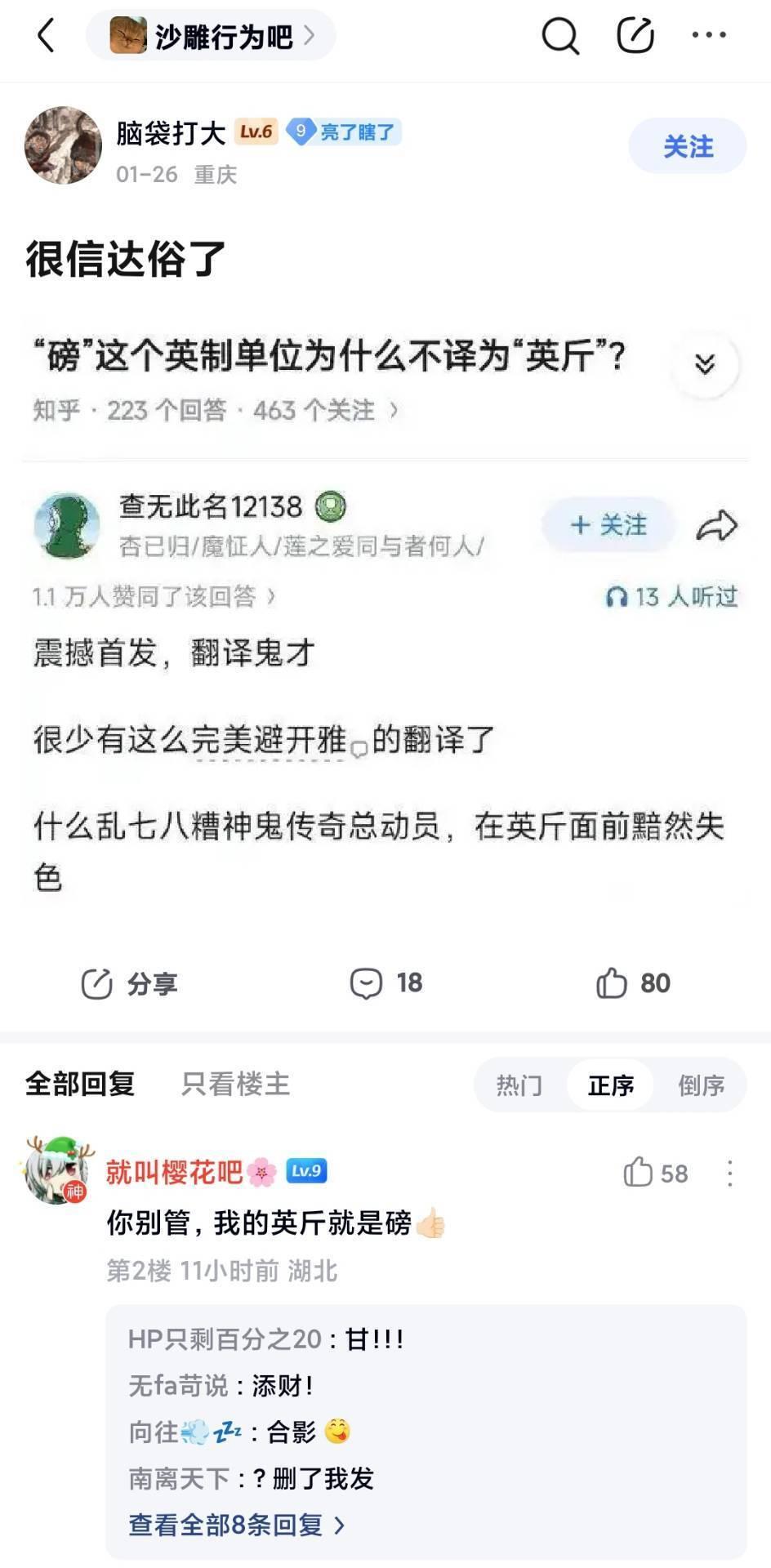Open the 沙雕行为吧 forum page
The image size is (771, 1568).
click(x=212, y=36)
